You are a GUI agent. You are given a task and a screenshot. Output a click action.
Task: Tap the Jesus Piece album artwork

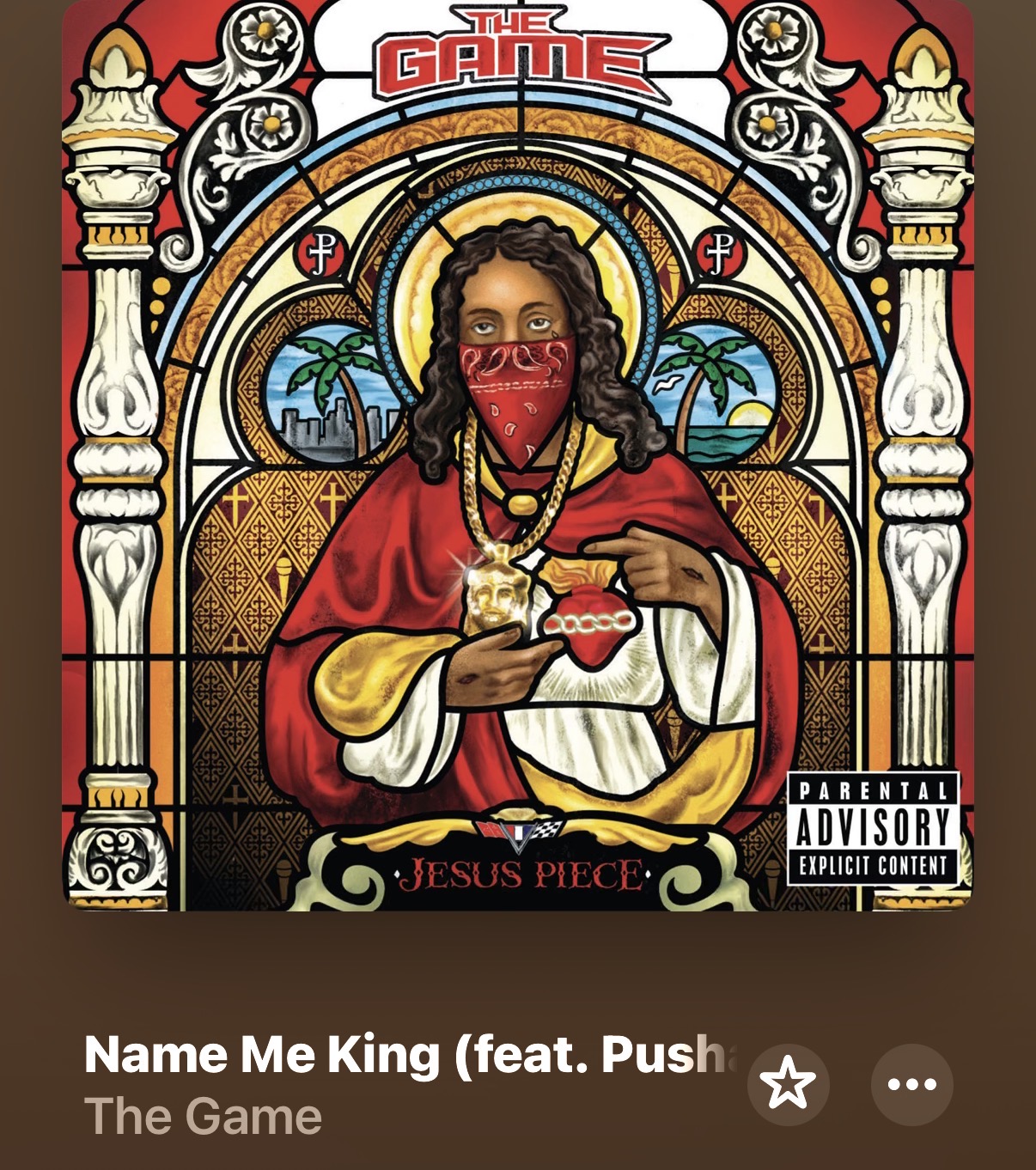point(518,454)
